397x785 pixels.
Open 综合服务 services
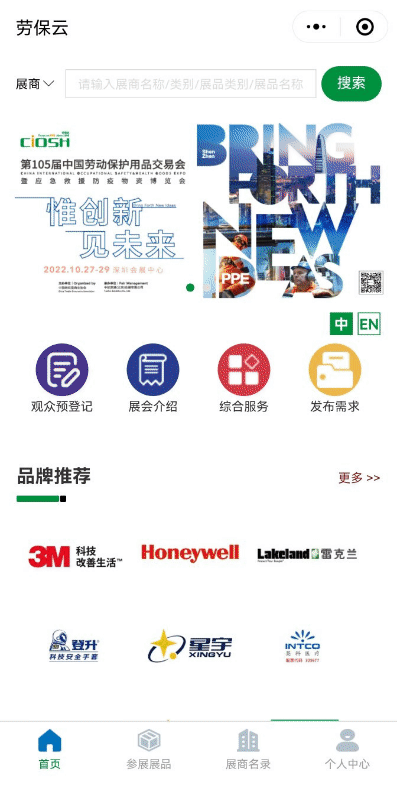pyautogui.click(x=244, y=378)
